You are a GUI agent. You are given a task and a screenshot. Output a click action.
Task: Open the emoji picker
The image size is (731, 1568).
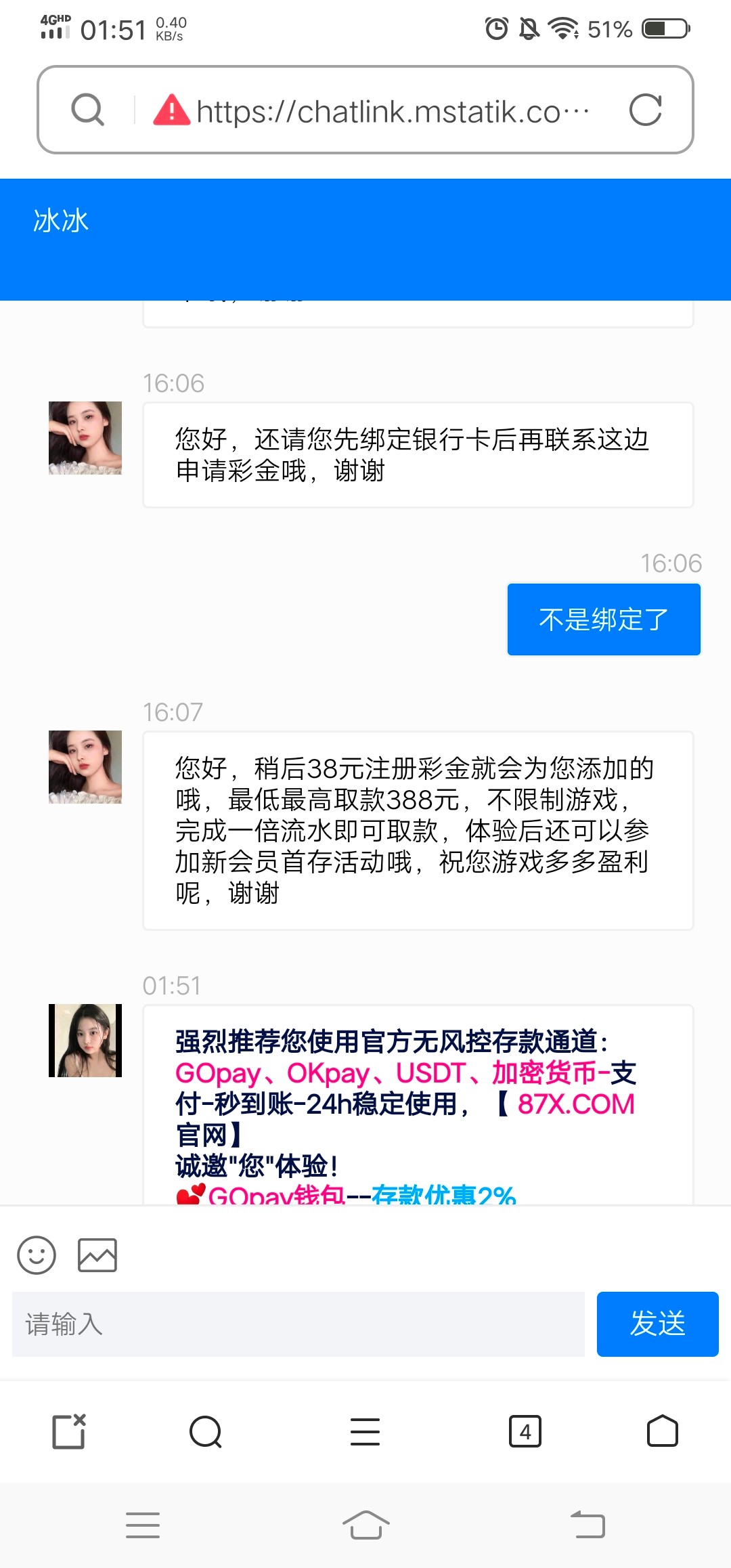coord(37,1255)
